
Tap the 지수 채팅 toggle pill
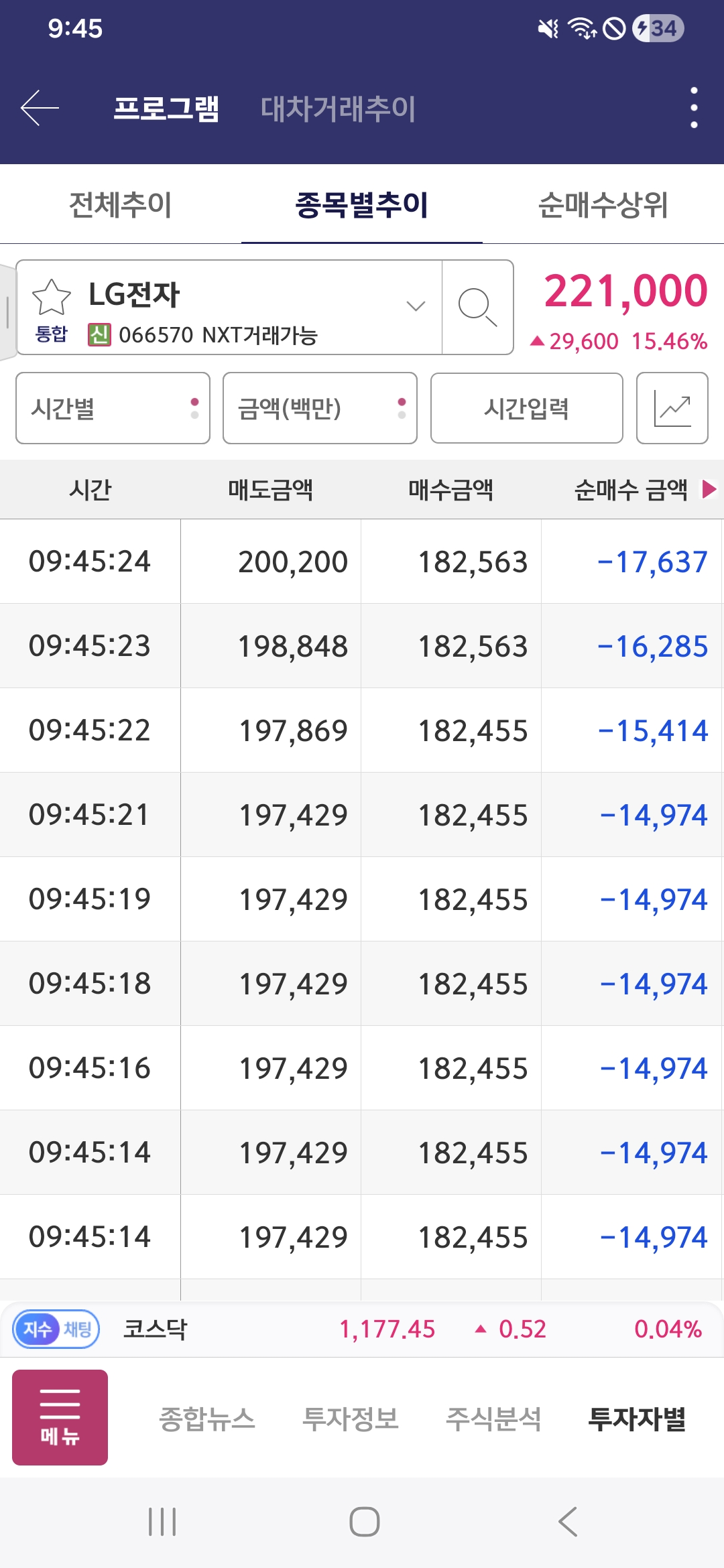pos(56,1329)
